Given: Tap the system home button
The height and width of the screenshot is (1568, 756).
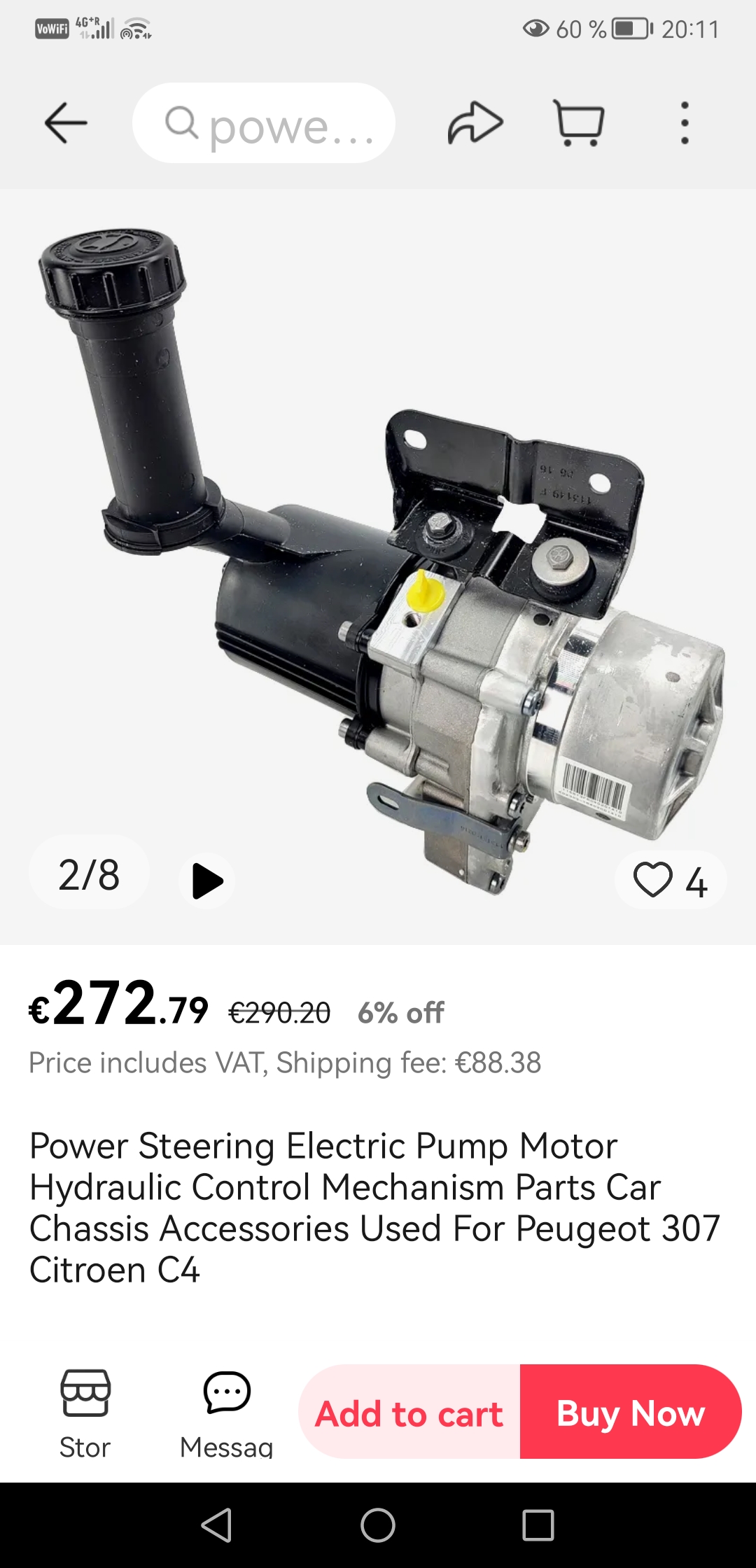Looking at the screenshot, I should (378, 1525).
